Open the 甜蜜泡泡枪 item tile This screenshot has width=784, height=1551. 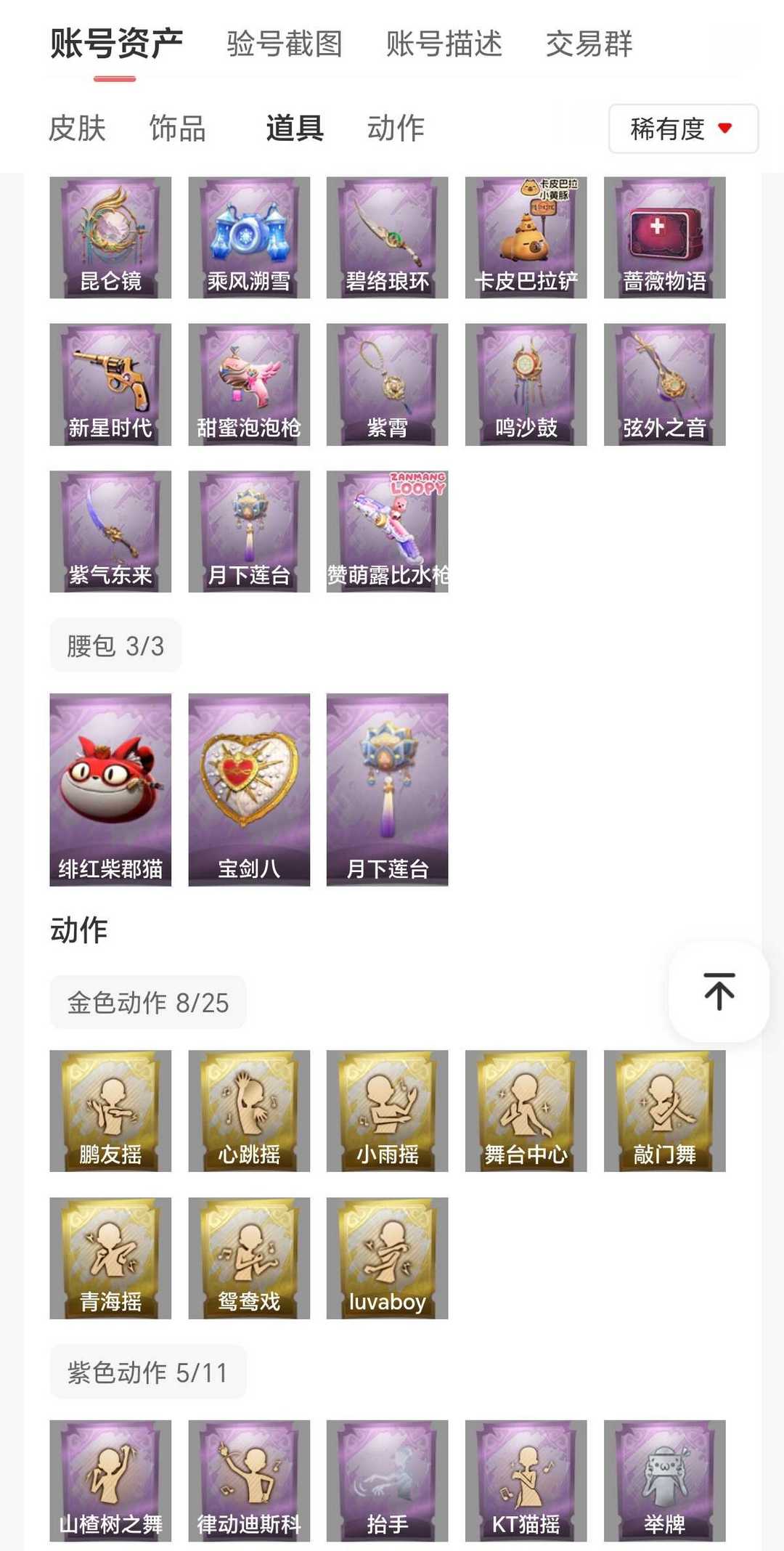click(249, 384)
